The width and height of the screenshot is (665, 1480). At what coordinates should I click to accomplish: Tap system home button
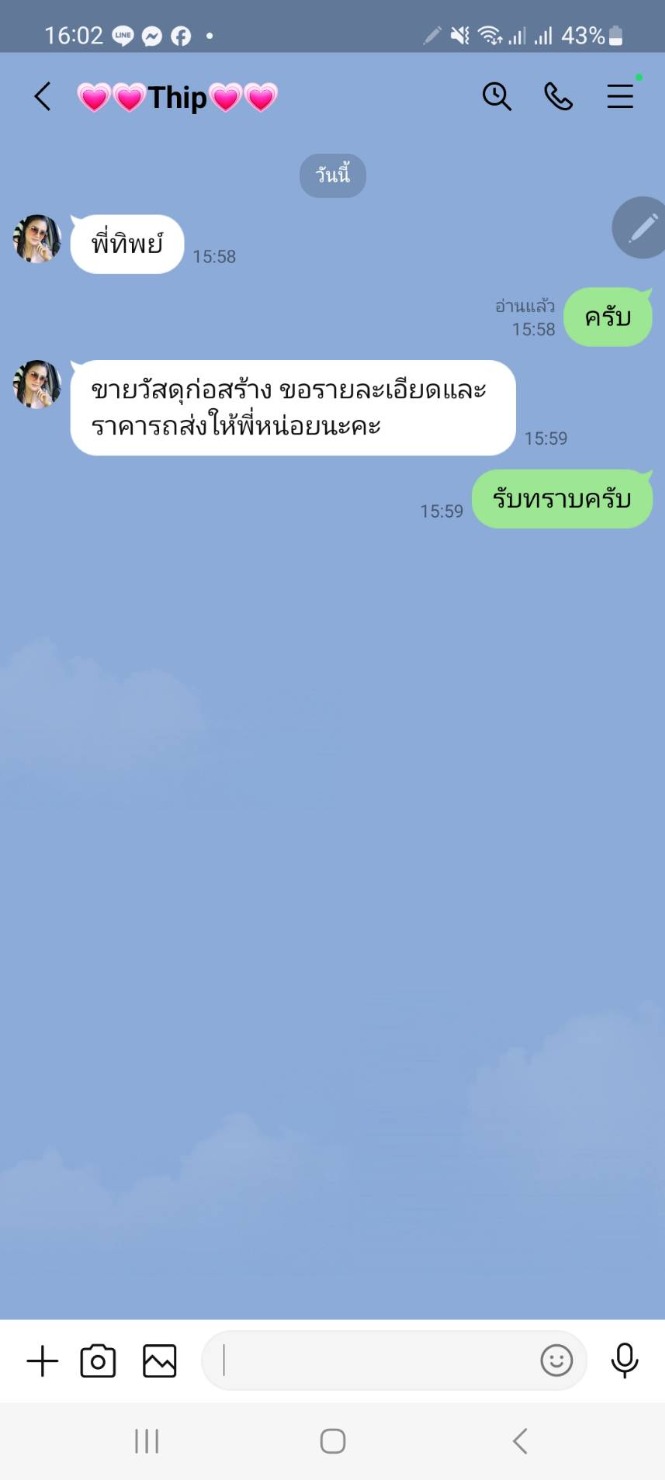[x=332, y=1441]
